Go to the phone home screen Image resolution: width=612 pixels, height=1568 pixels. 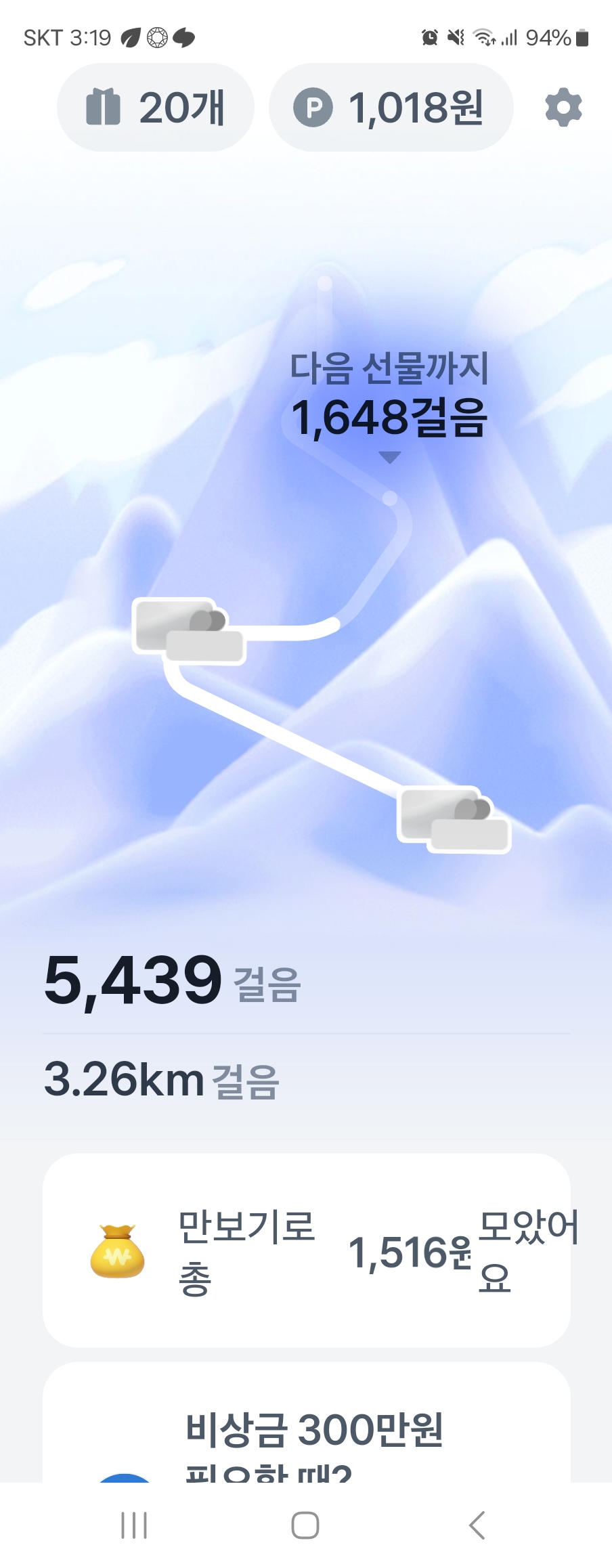pos(305,1526)
